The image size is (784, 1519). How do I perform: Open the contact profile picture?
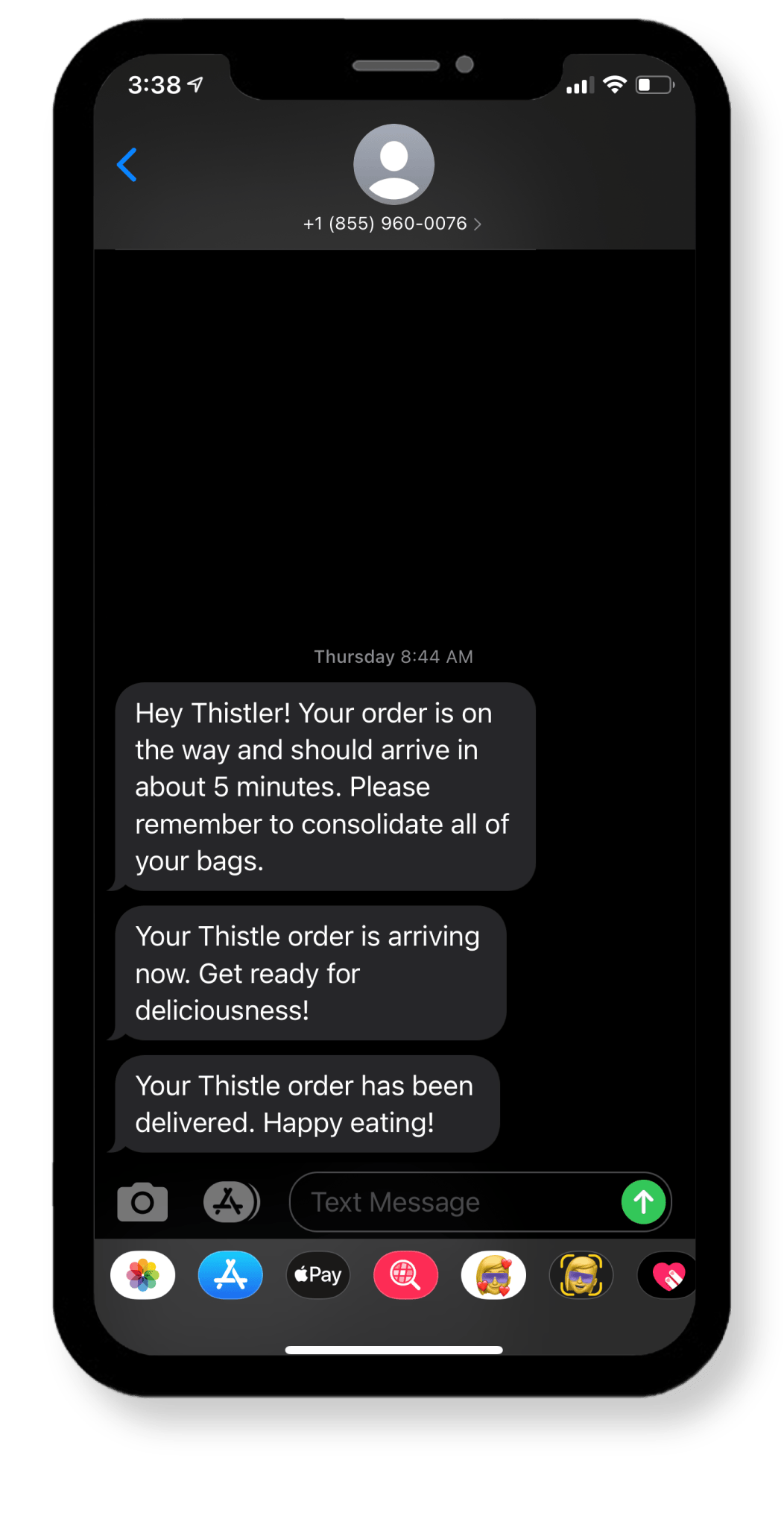tap(393, 164)
